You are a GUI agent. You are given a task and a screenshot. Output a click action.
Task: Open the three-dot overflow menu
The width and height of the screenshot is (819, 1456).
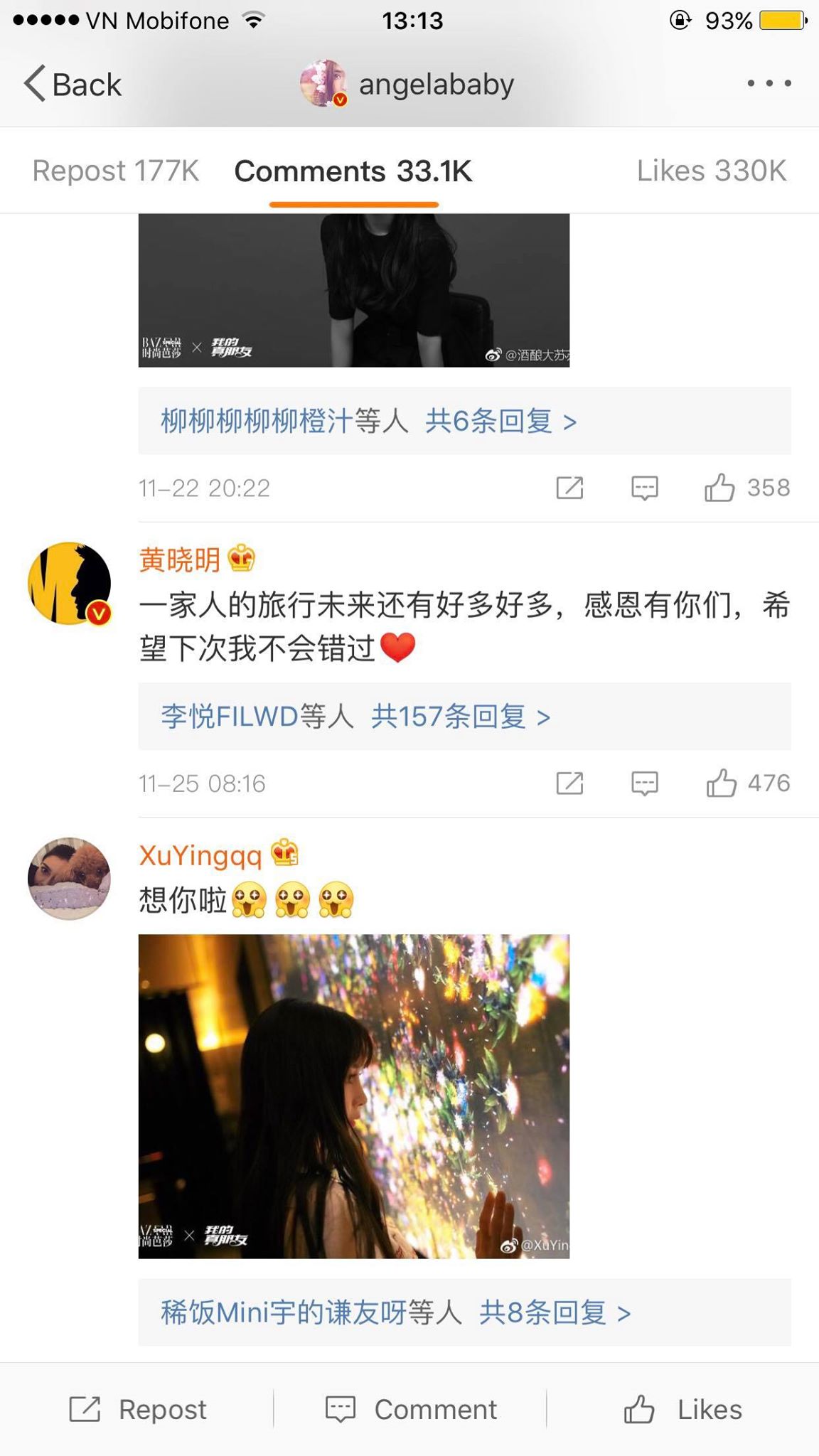click(x=769, y=84)
